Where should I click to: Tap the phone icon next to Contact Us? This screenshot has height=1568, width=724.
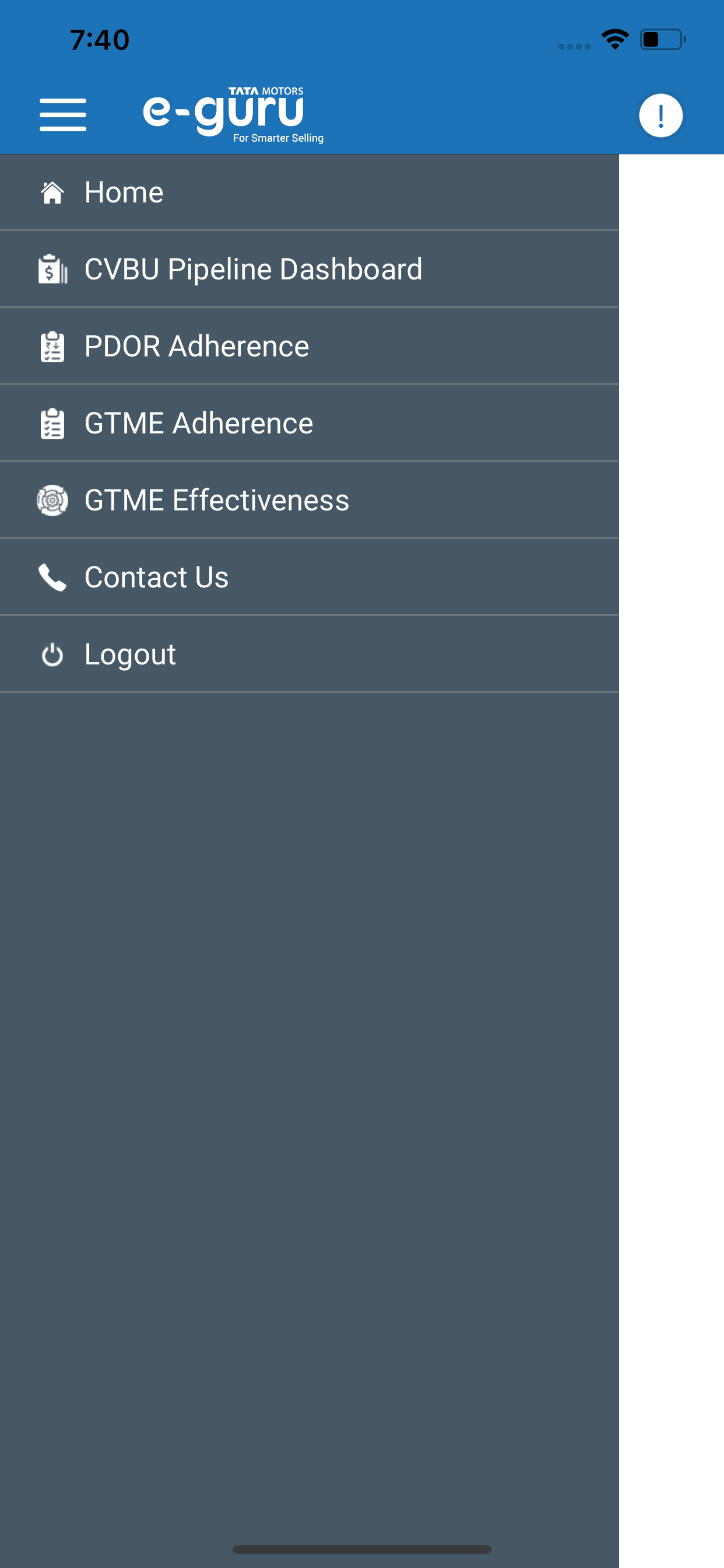[x=52, y=577]
